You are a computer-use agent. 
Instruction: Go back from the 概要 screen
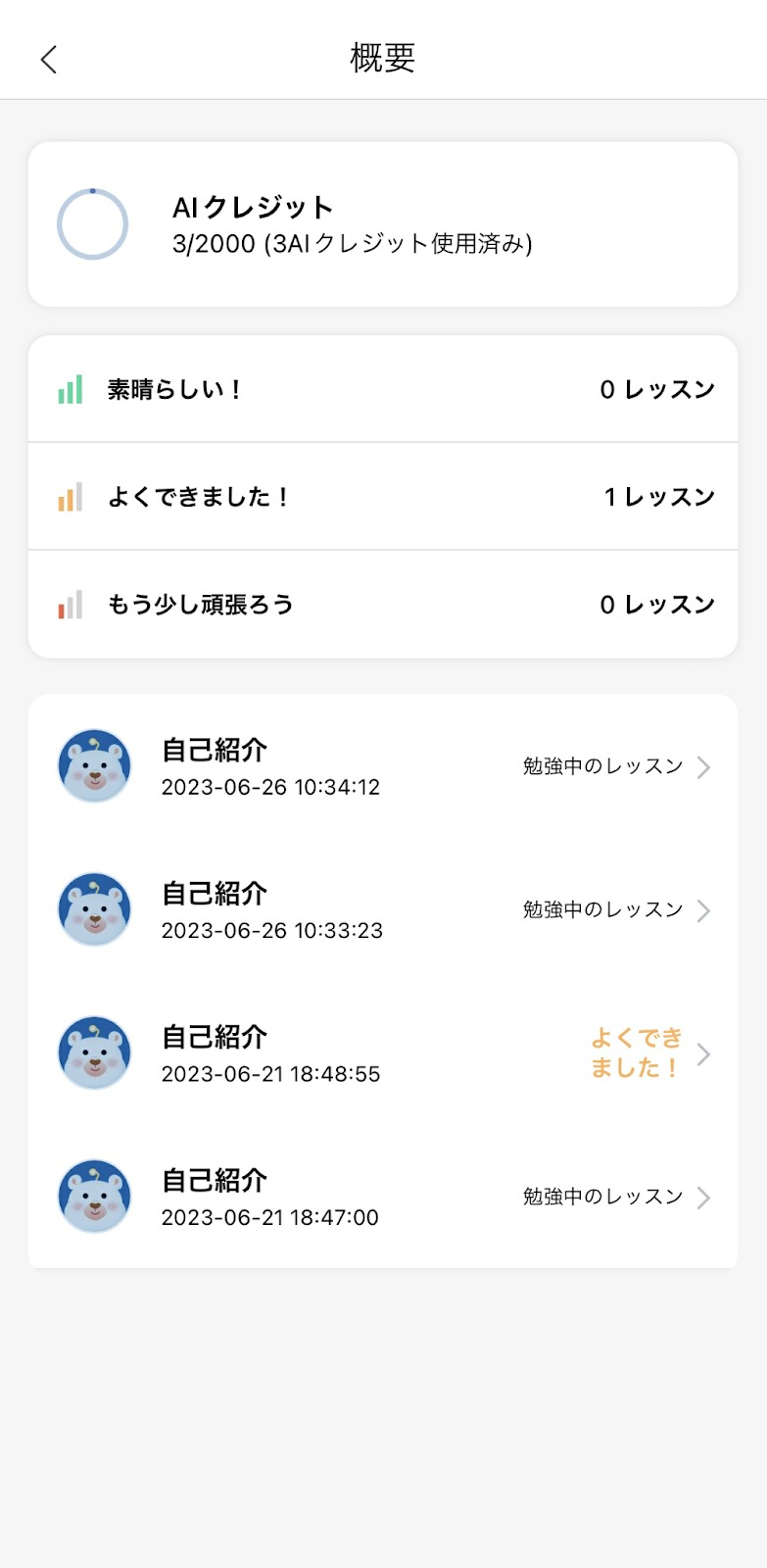(49, 59)
